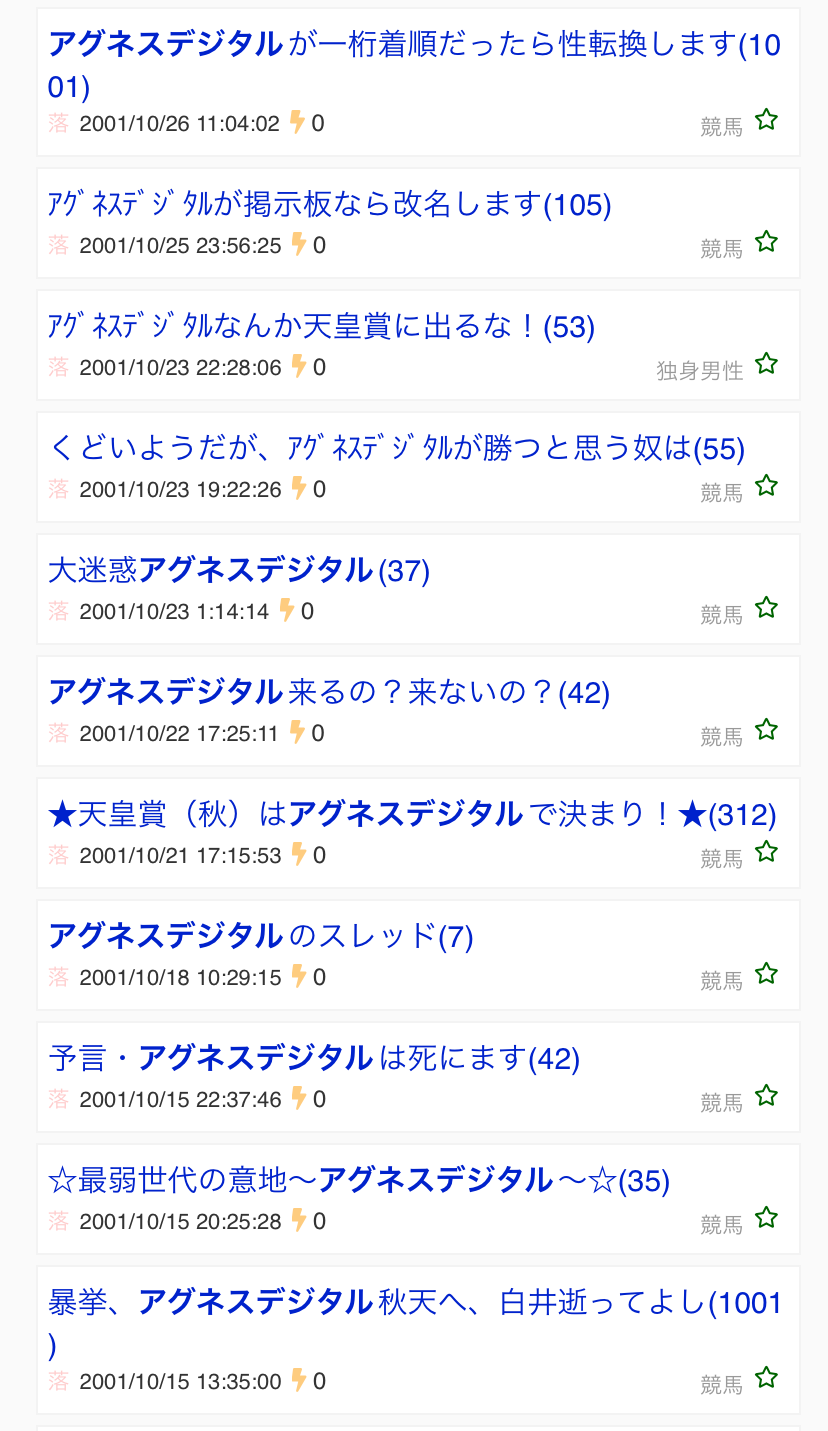
Task: Star the thread アグネスデジタルのスレッド
Action: tap(766, 974)
